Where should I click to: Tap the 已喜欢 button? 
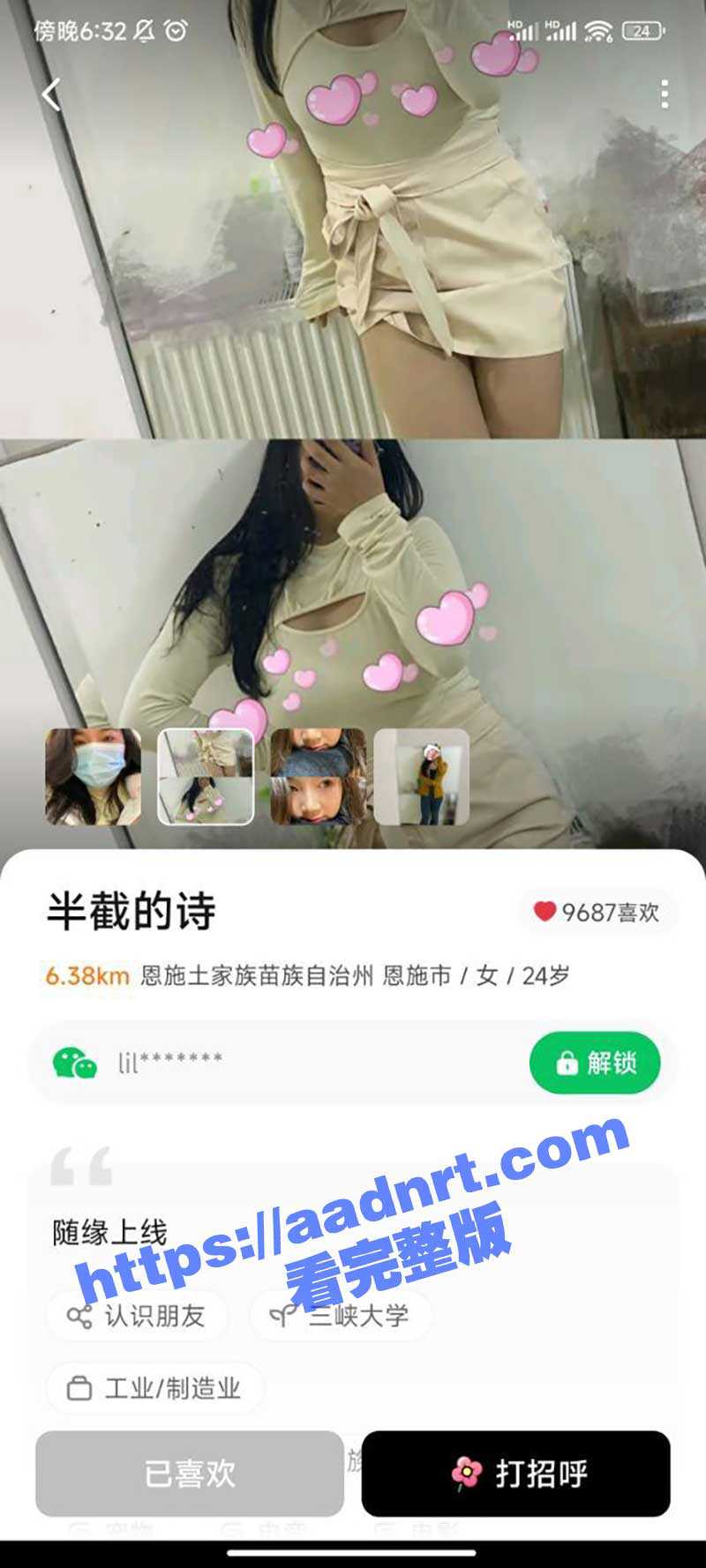pos(190,1474)
